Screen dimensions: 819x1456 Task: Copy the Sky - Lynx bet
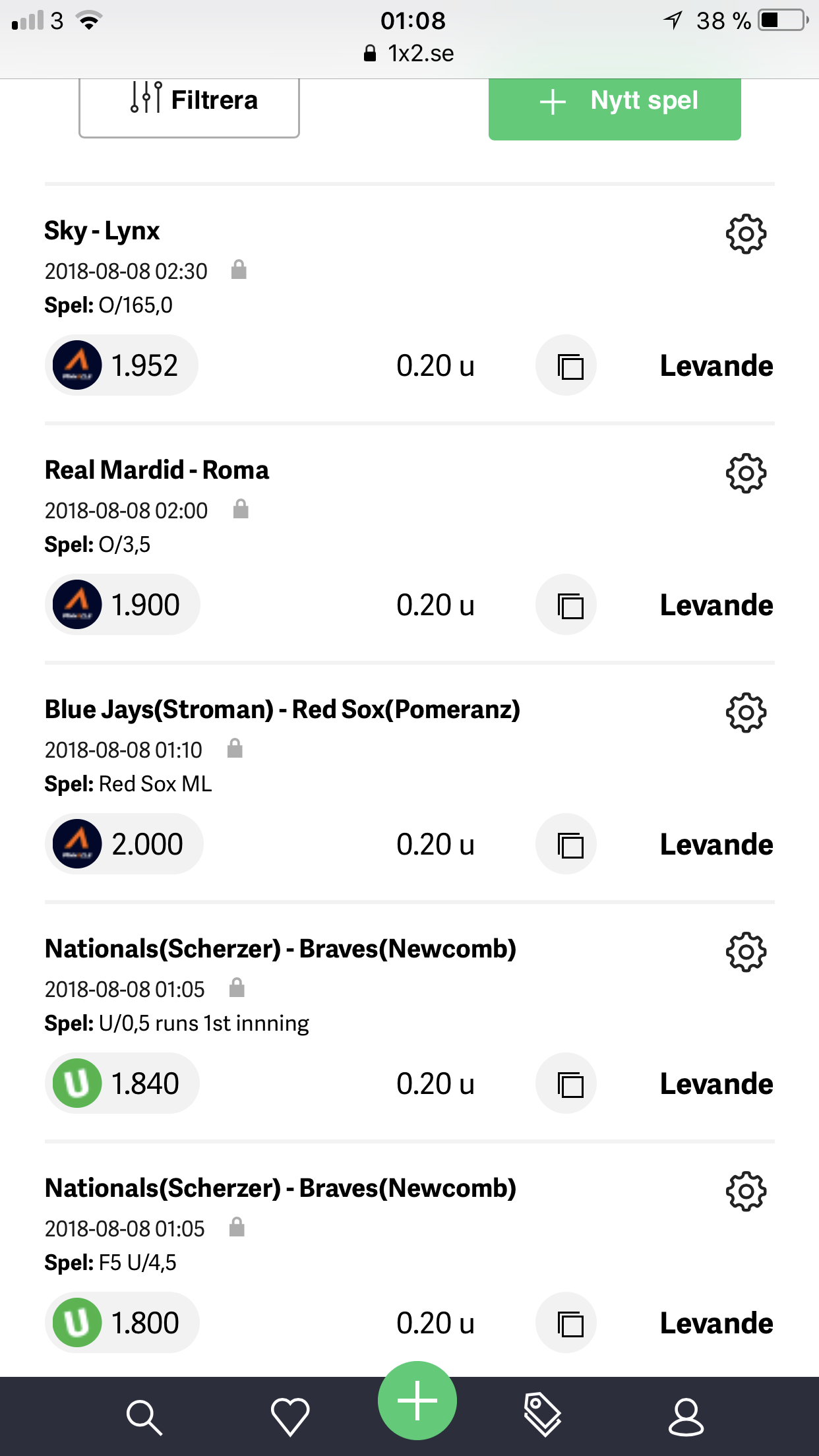[x=566, y=365]
